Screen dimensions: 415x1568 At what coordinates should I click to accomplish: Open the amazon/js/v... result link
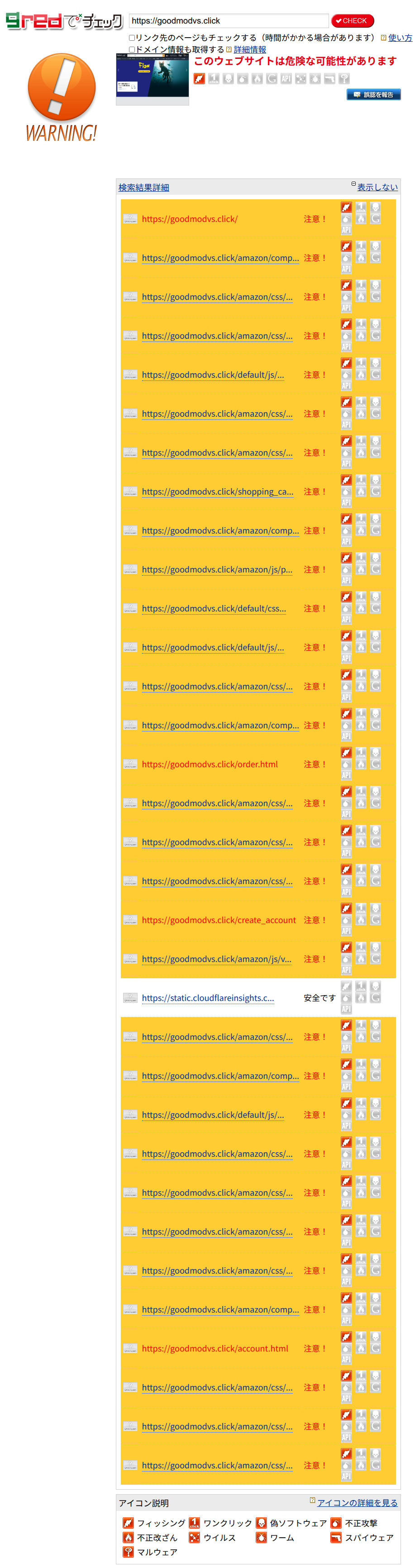coord(217,959)
